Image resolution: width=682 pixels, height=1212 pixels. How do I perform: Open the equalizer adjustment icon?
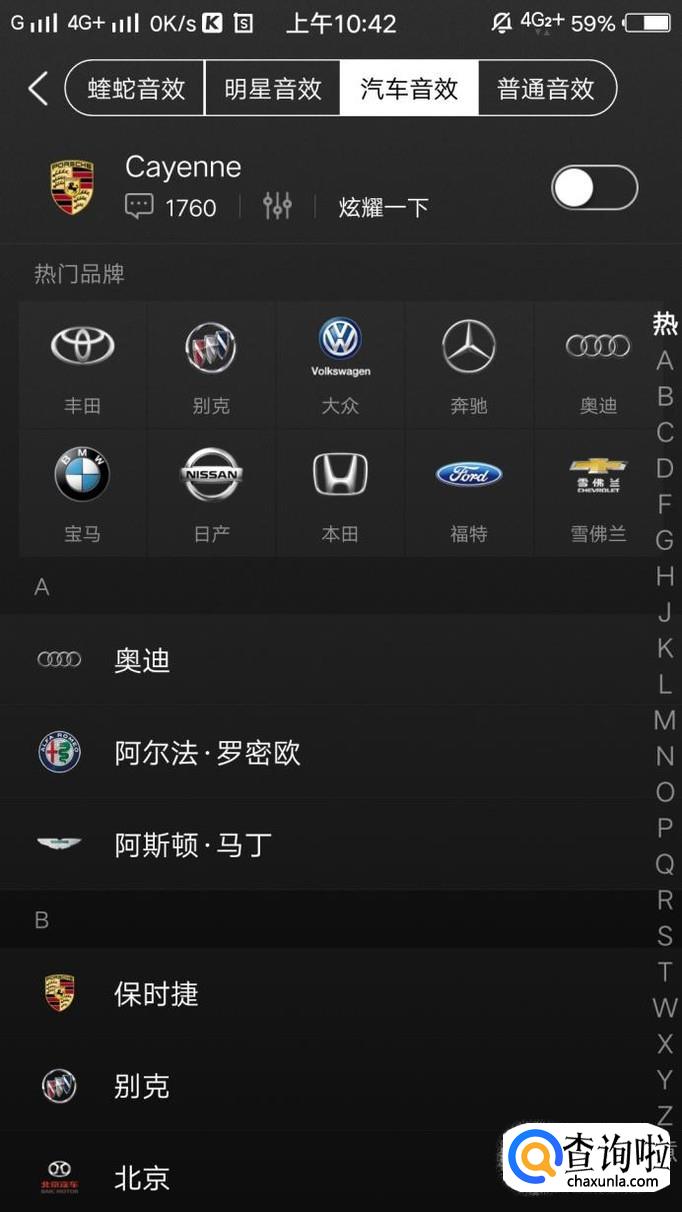[277, 207]
